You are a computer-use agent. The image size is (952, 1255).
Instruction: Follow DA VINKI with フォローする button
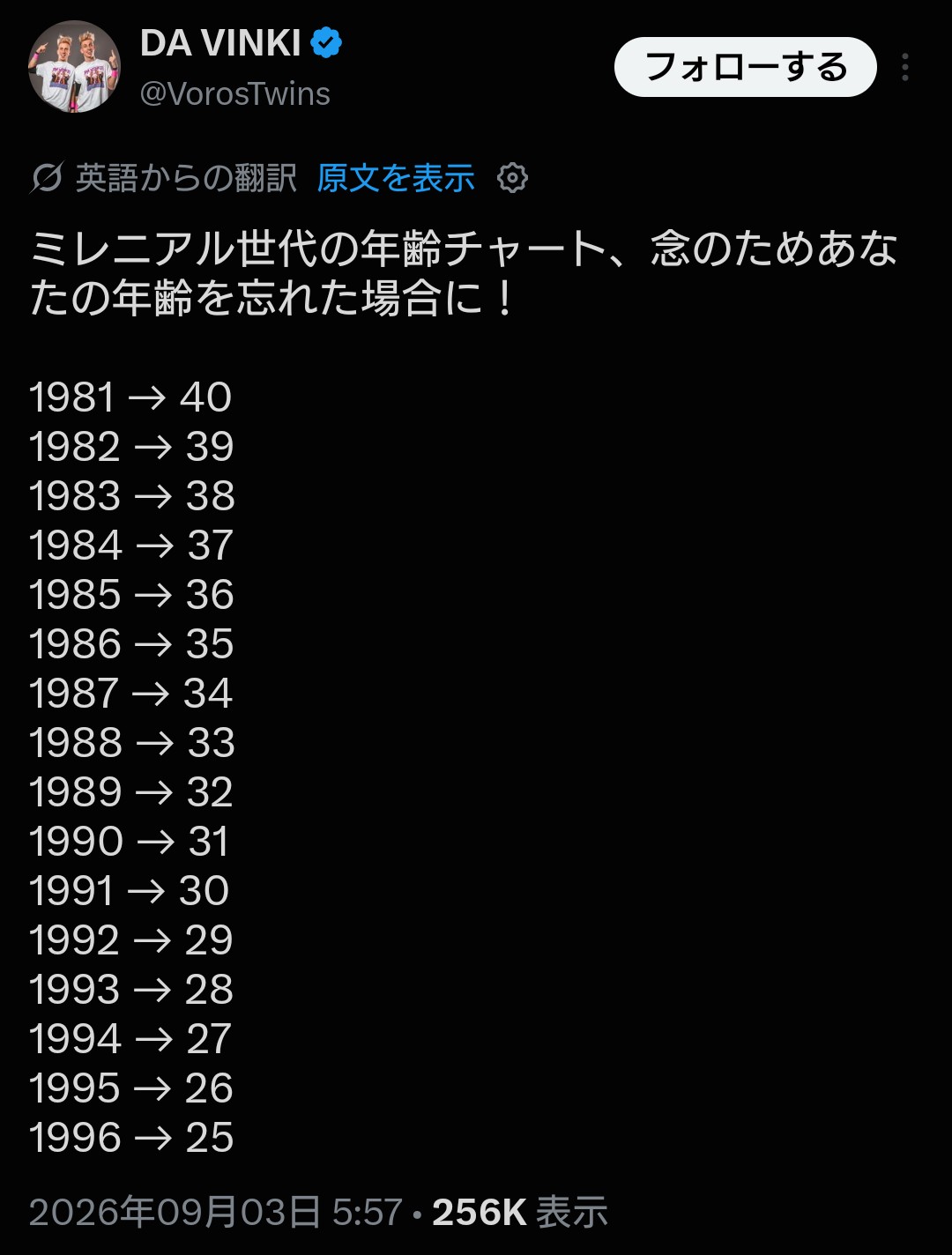[745, 67]
